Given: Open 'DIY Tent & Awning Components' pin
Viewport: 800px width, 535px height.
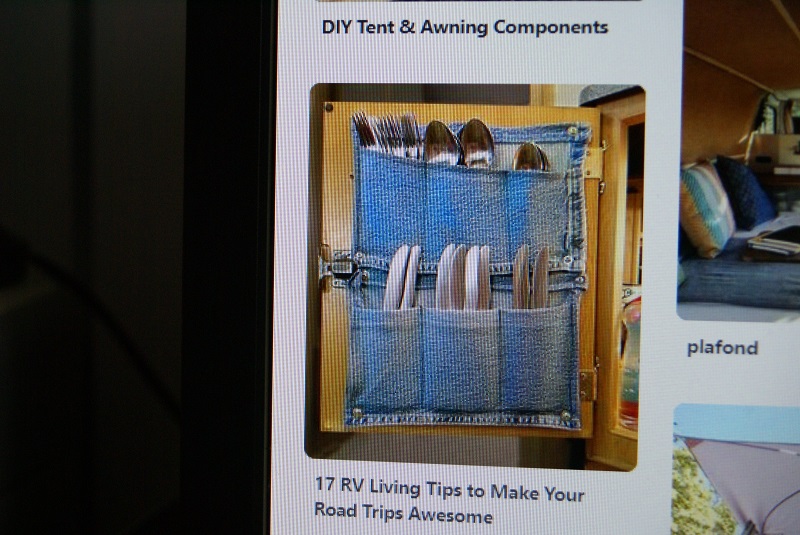Looking at the screenshot, I should (x=464, y=27).
